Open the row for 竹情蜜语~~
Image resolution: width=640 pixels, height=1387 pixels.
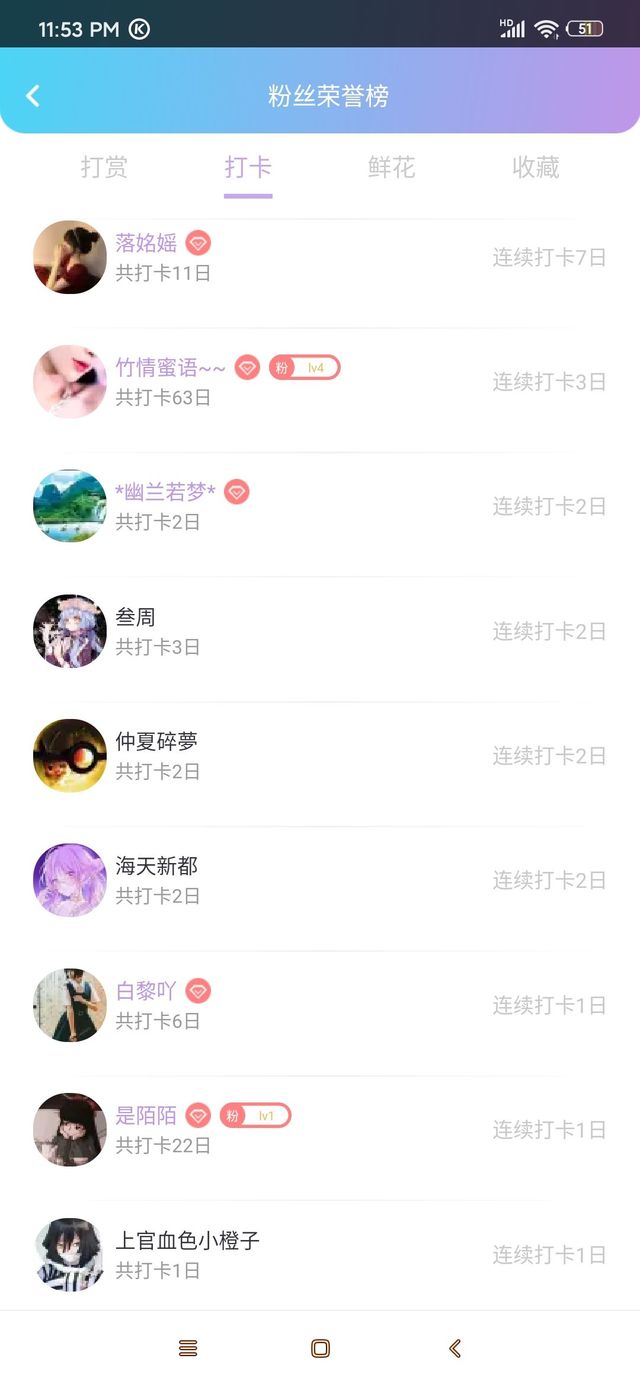pos(320,382)
